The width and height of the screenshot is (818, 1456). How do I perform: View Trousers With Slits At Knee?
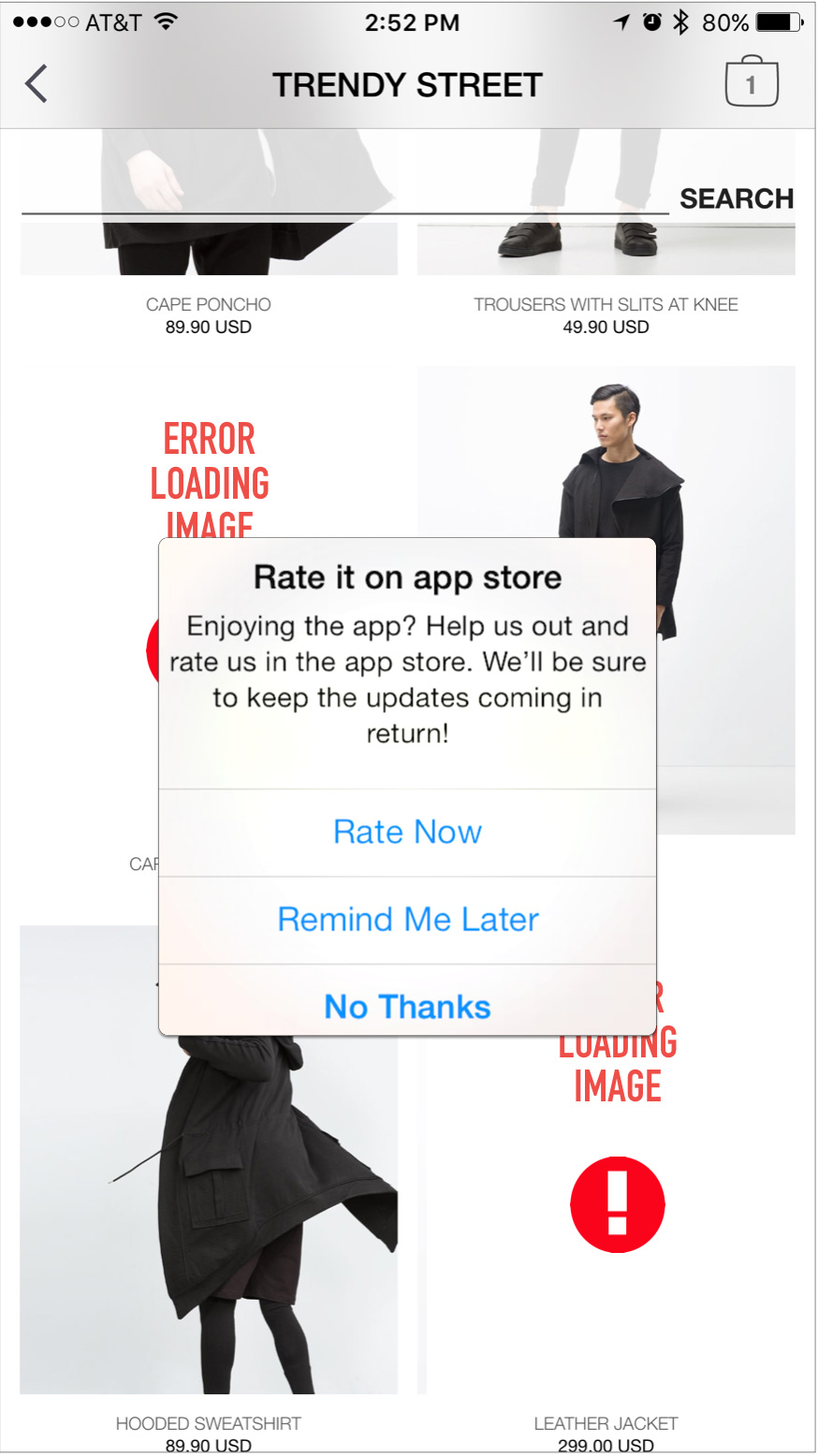606,303
